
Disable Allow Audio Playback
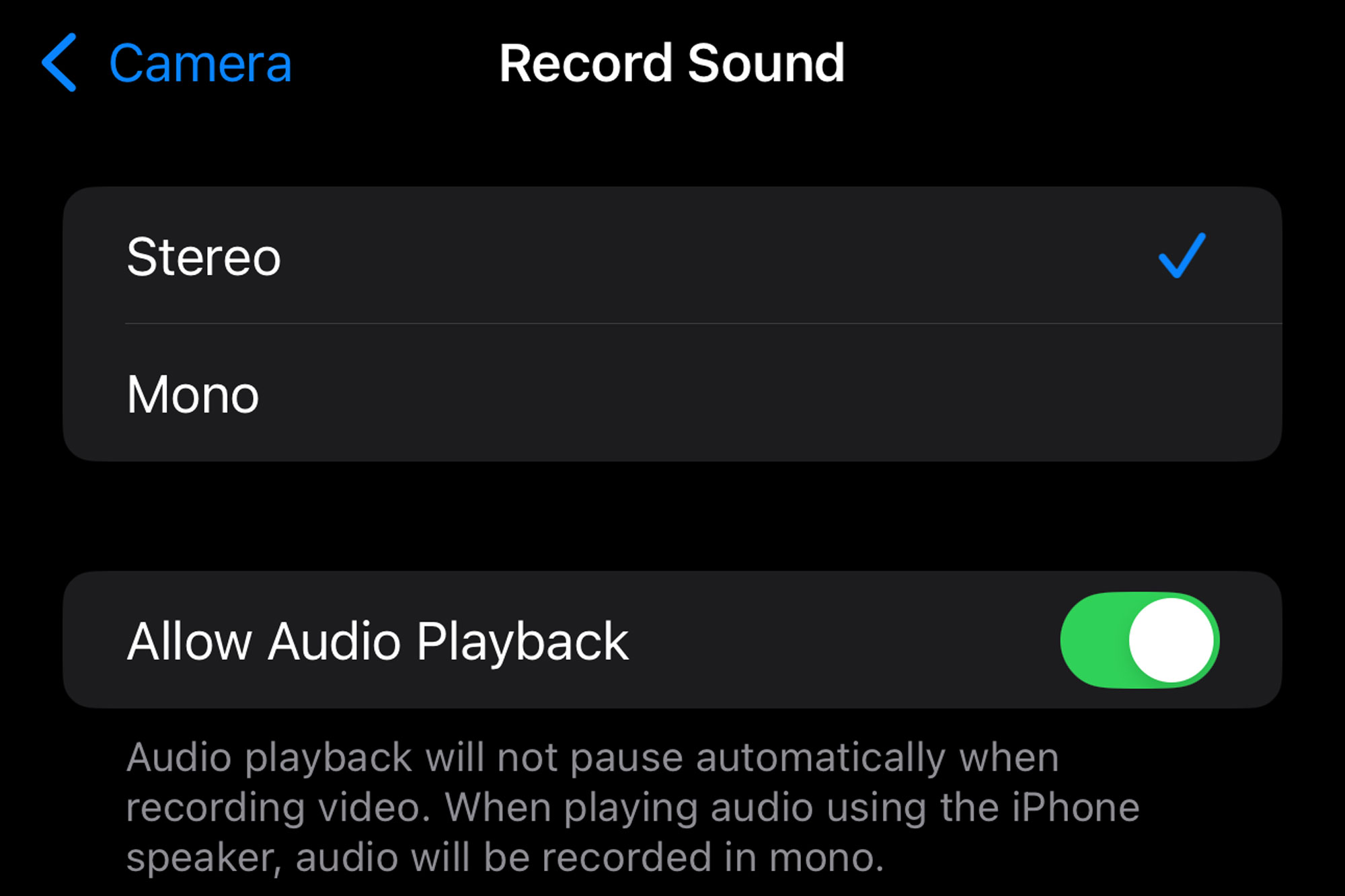[1139, 640]
